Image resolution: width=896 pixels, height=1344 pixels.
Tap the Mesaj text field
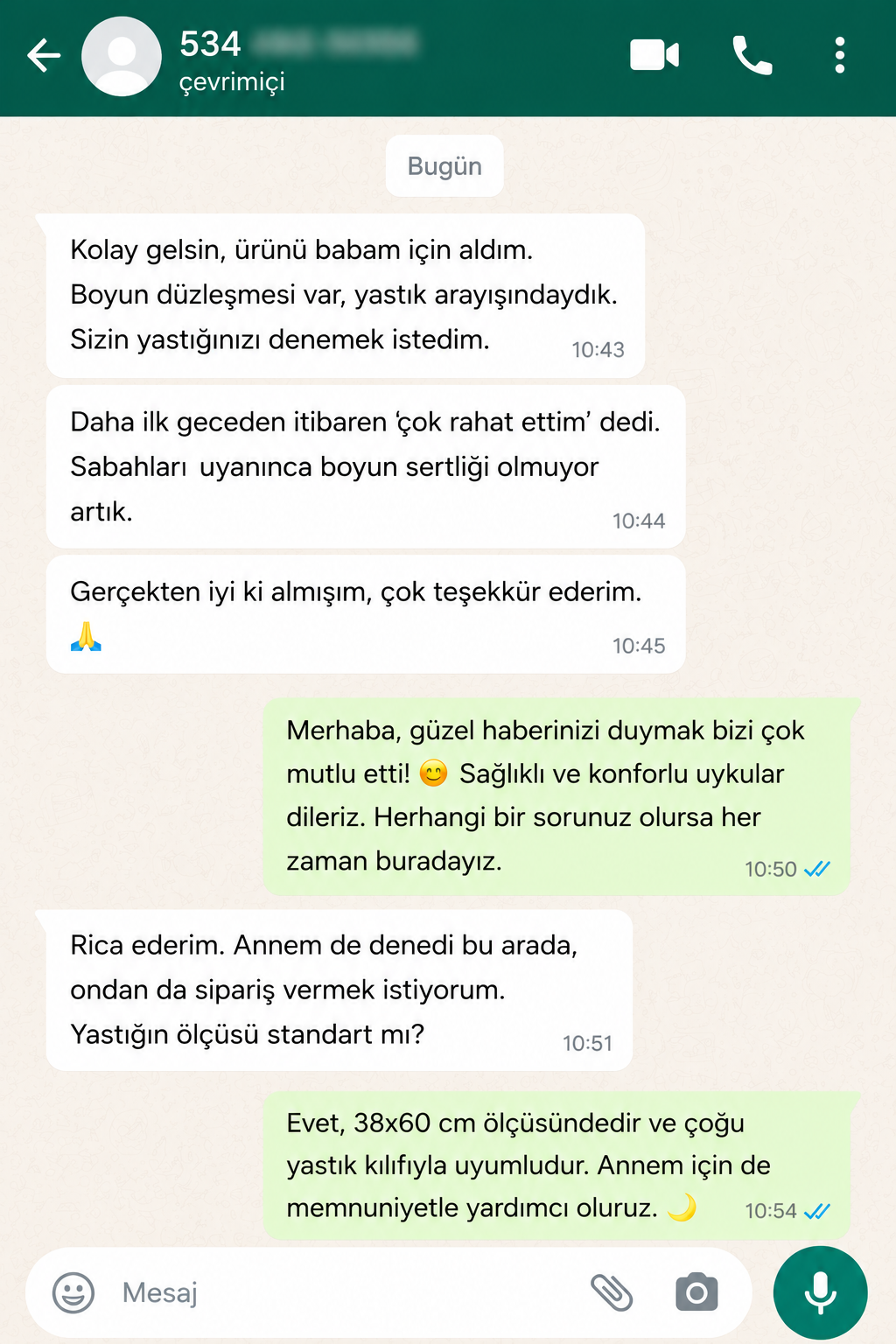pyautogui.click(x=350, y=1292)
